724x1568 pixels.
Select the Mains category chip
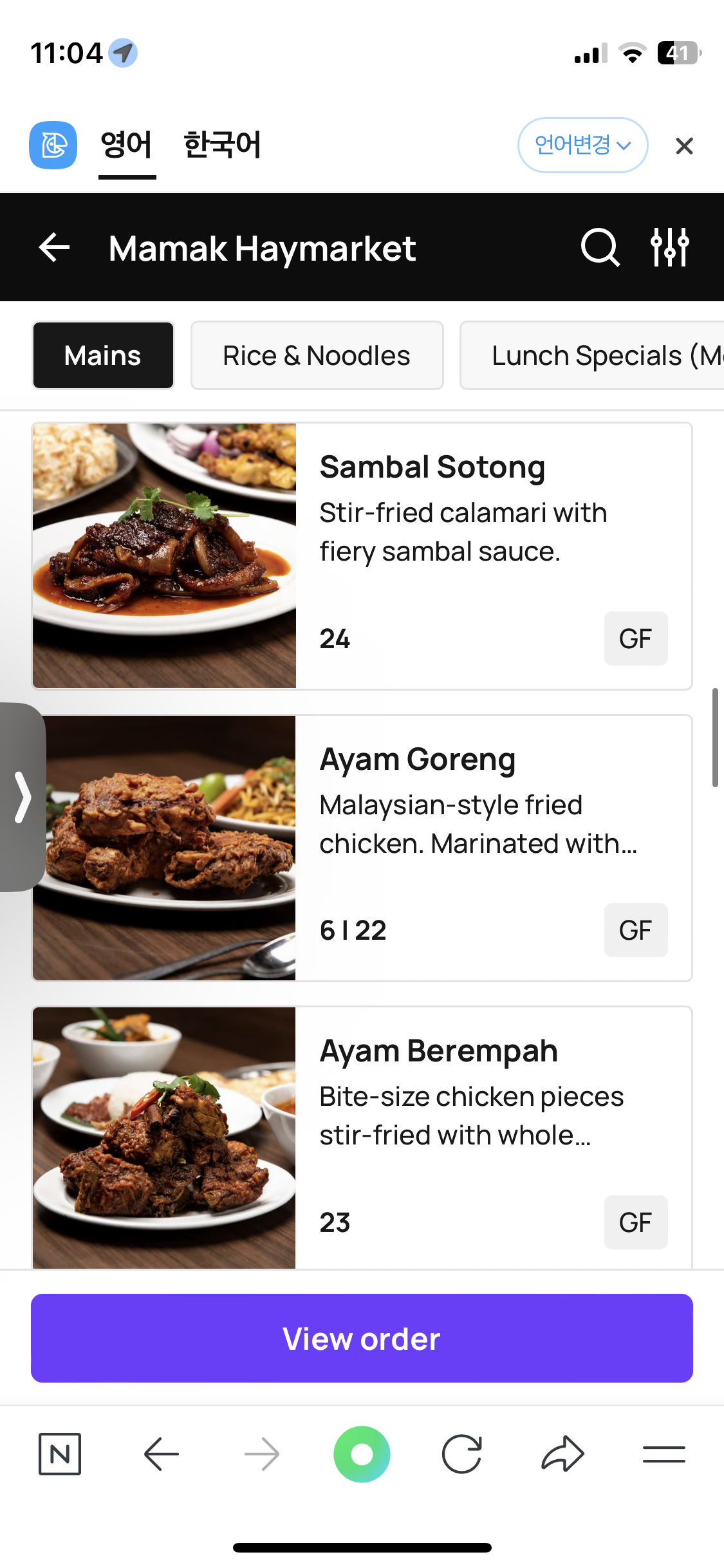(x=103, y=355)
